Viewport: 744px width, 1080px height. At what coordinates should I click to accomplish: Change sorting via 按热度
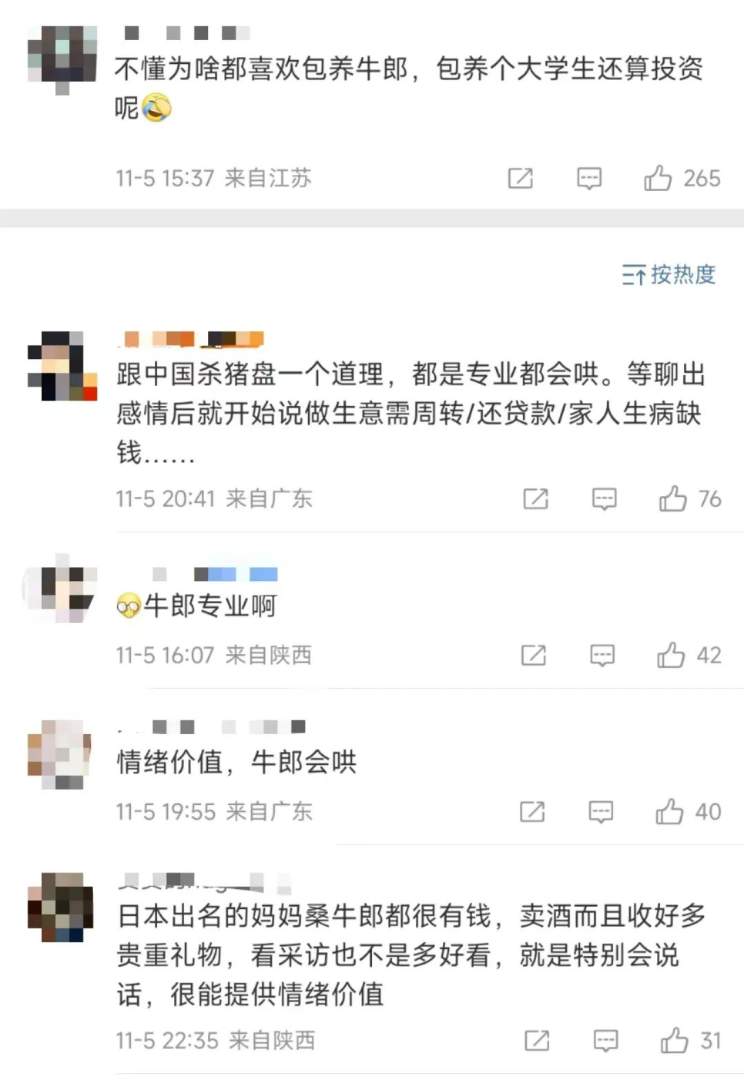pos(669,274)
